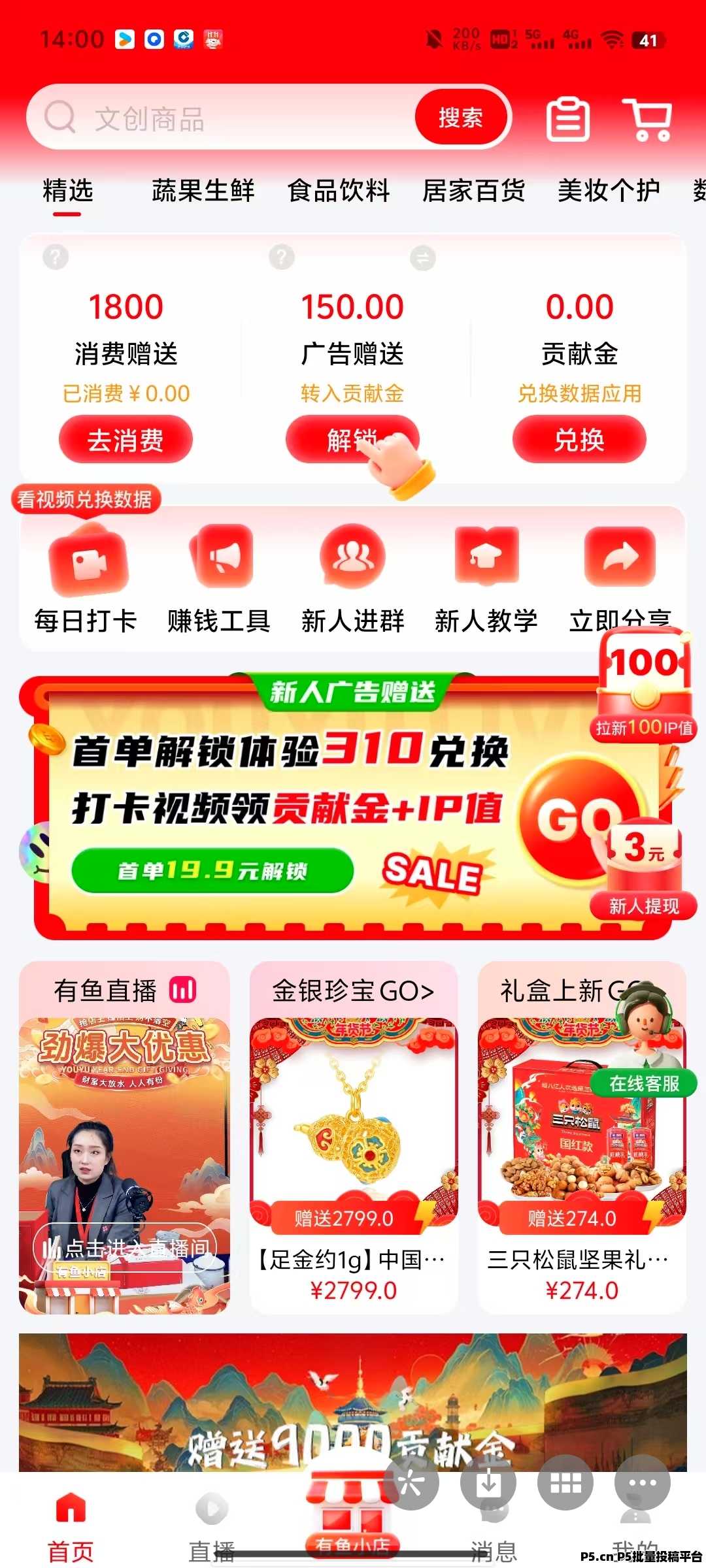The width and height of the screenshot is (706, 1568).
Task: Open the shopping cart
Action: (647, 119)
